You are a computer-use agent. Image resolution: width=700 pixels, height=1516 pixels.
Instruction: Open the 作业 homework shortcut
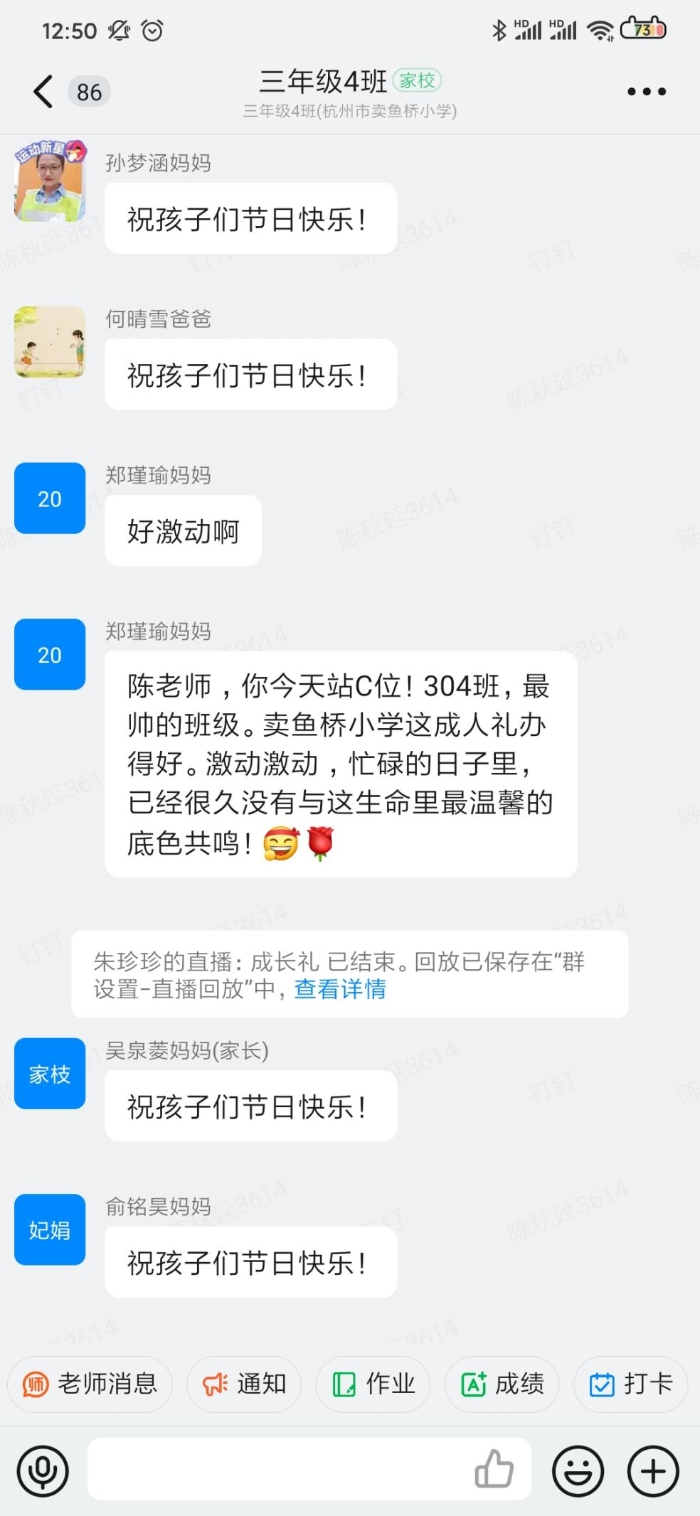click(373, 1384)
